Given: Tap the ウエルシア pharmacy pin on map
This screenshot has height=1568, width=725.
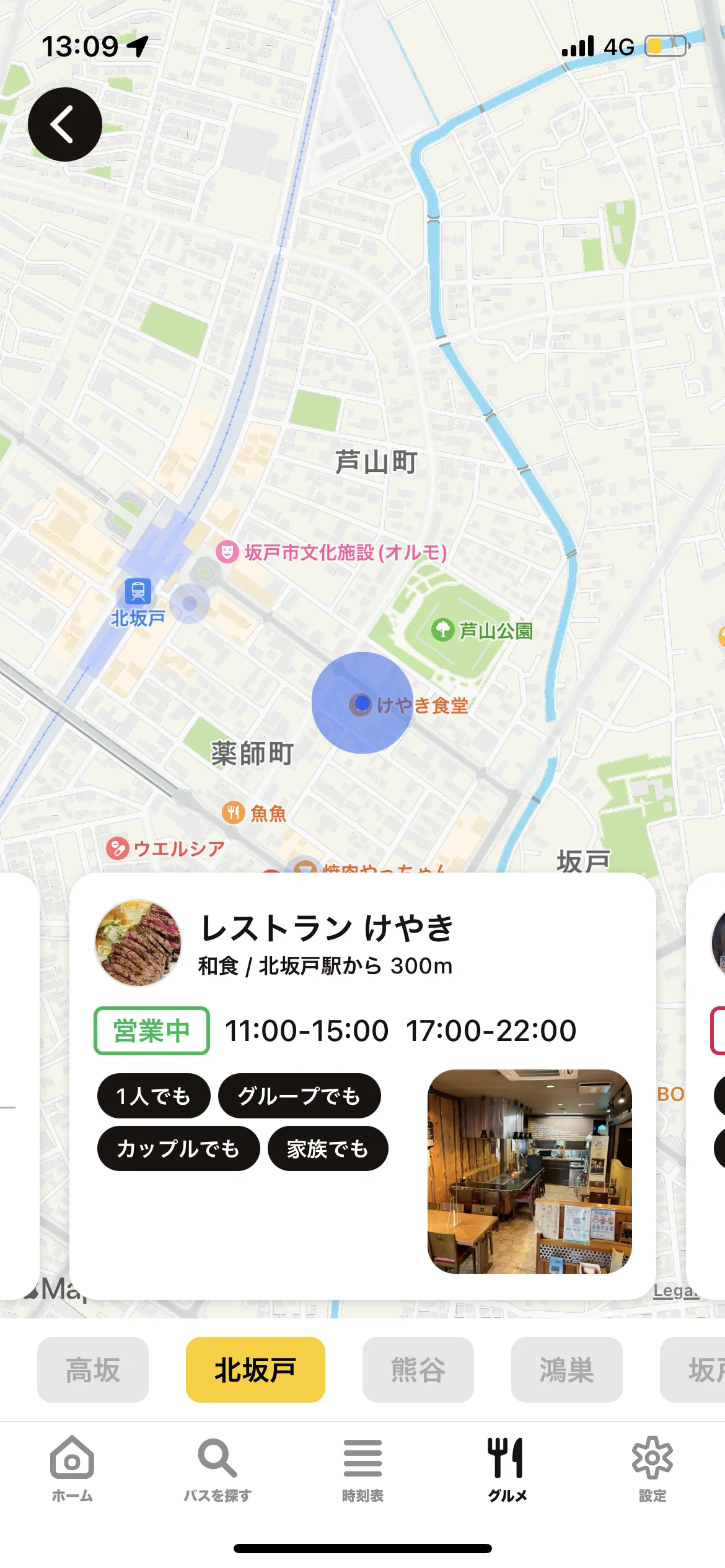Looking at the screenshot, I should (118, 849).
